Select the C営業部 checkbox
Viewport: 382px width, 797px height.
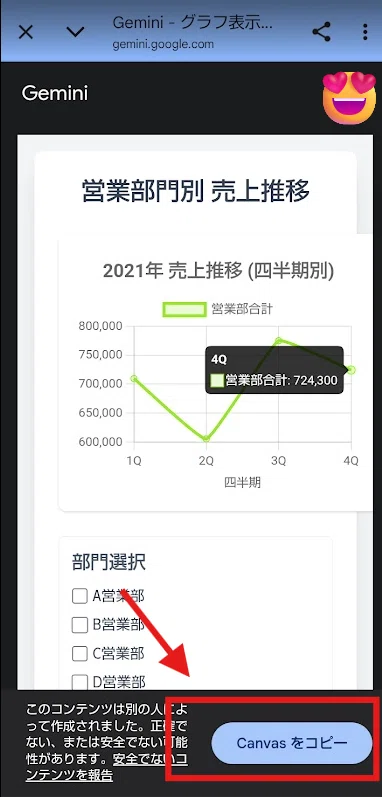pos(80,654)
